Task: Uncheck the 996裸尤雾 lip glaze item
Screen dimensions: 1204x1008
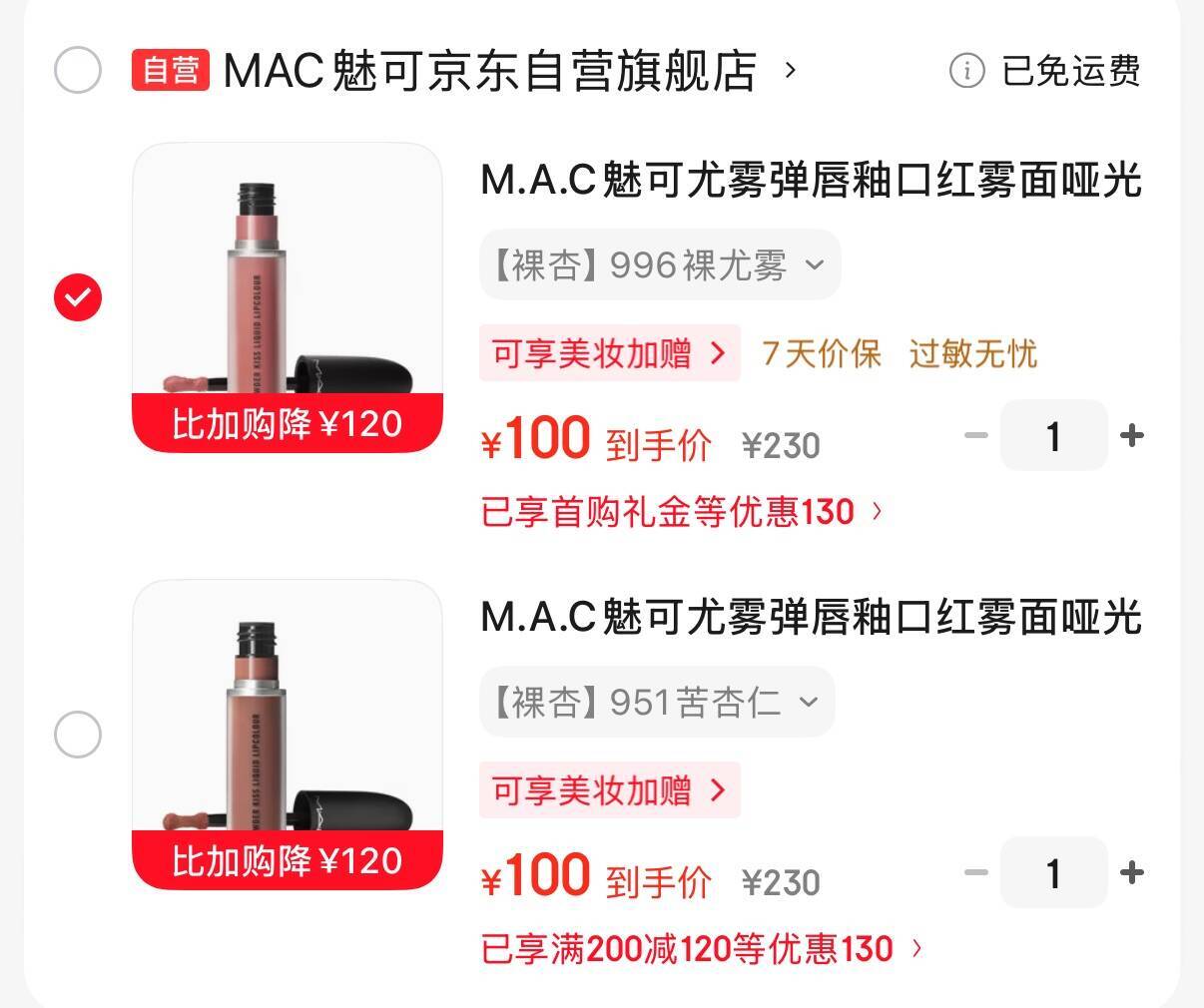Action: point(78,297)
